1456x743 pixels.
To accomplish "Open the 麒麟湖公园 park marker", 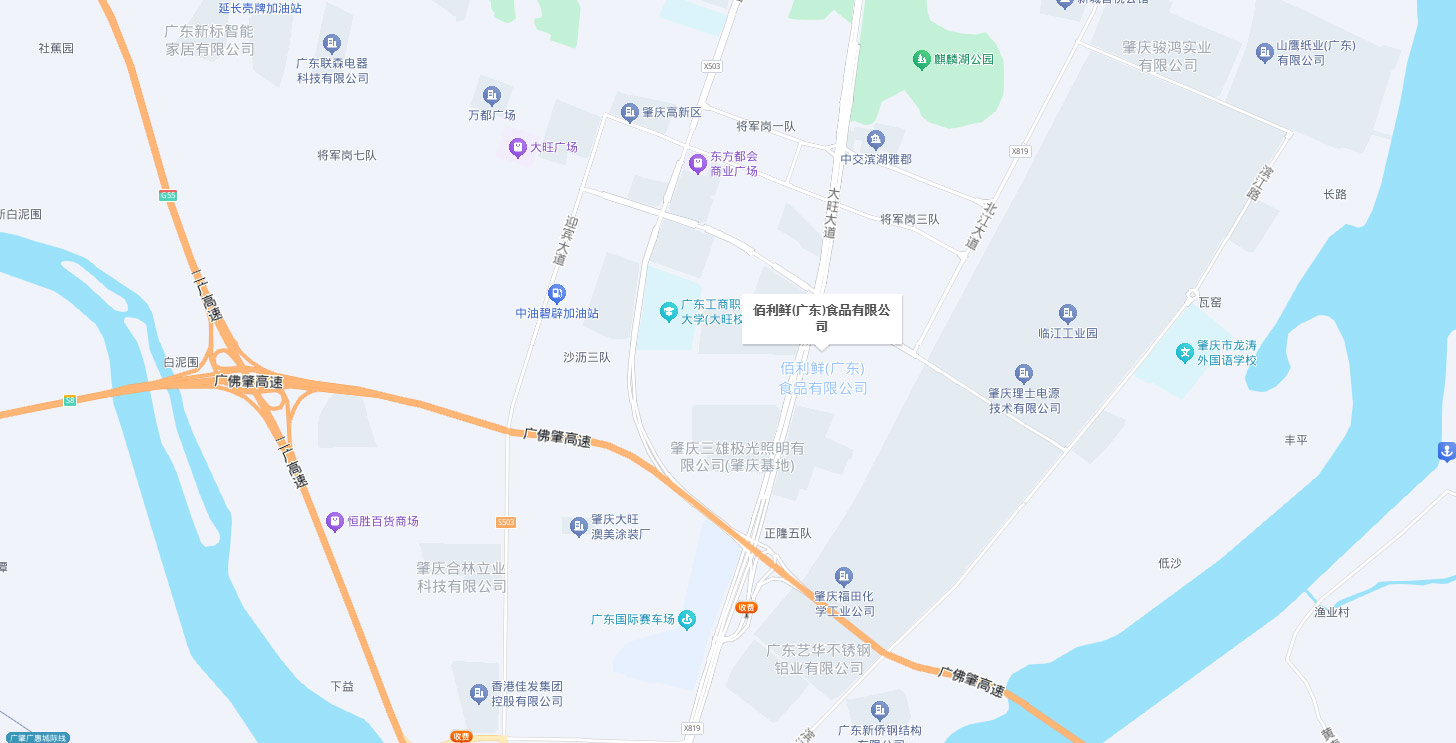I will pyautogui.click(x=921, y=60).
